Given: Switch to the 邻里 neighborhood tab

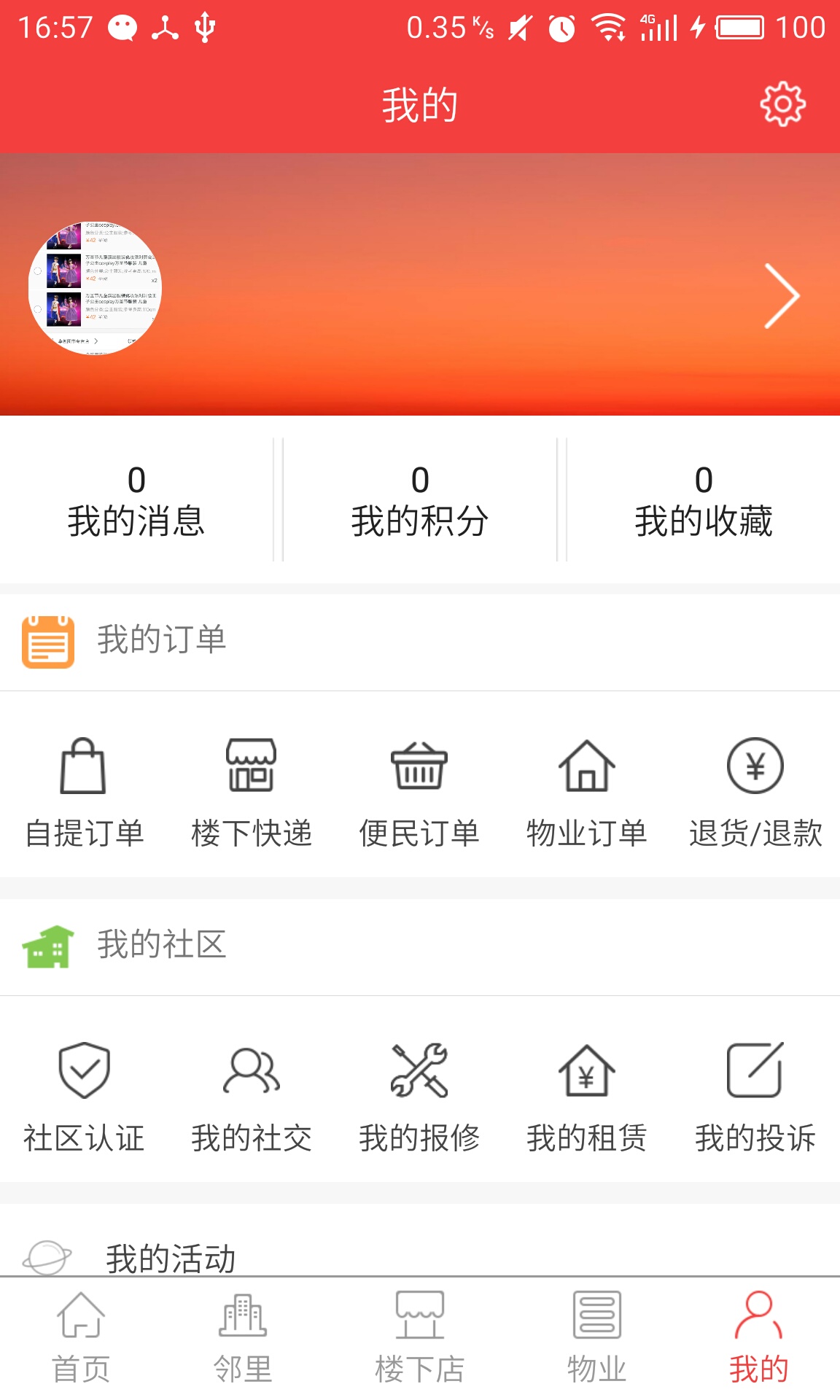Looking at the screenshot, I should [x=243, y=1337].
